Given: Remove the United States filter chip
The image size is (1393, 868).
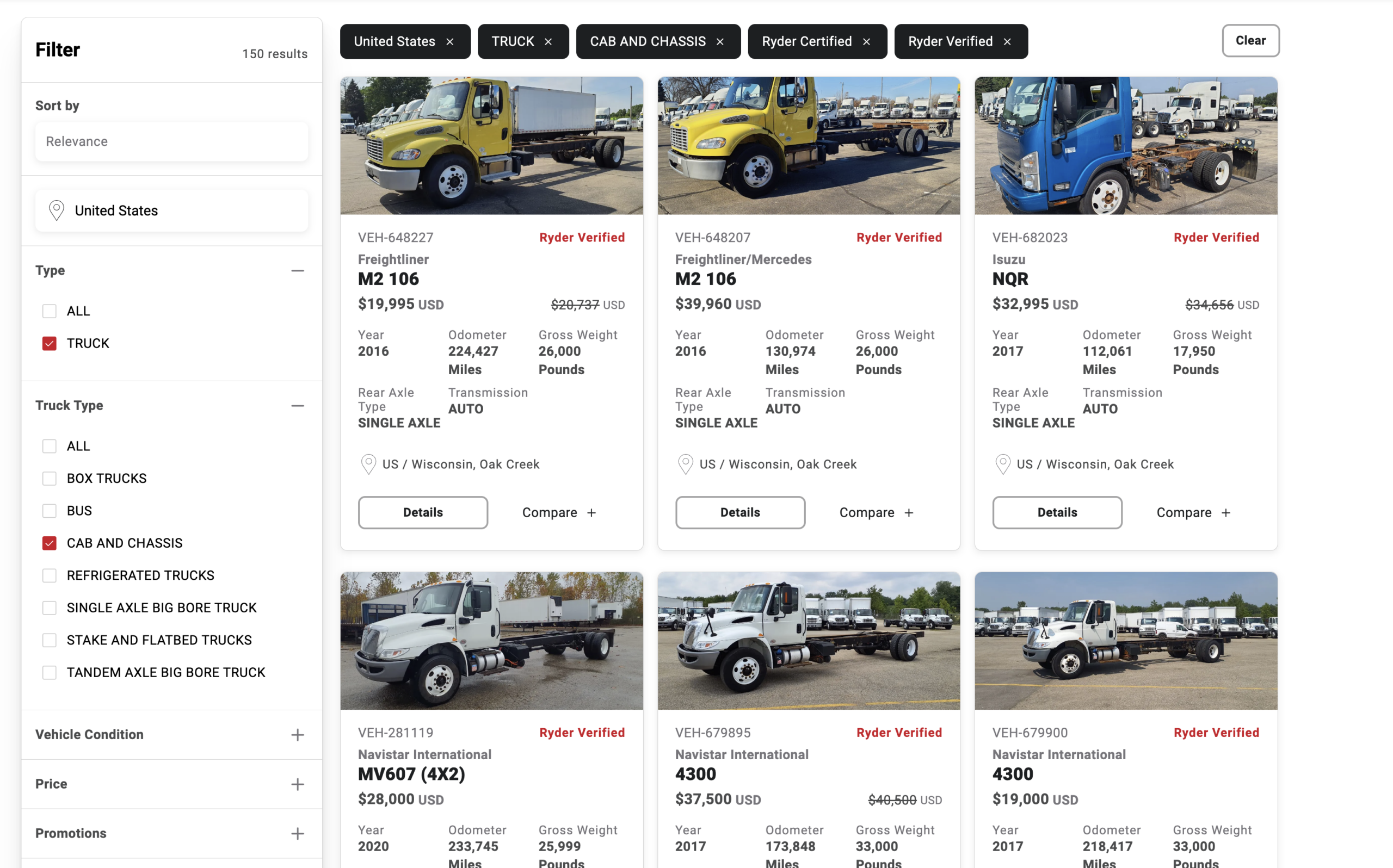Looking at the screenshot, I should tap(449, 42).
